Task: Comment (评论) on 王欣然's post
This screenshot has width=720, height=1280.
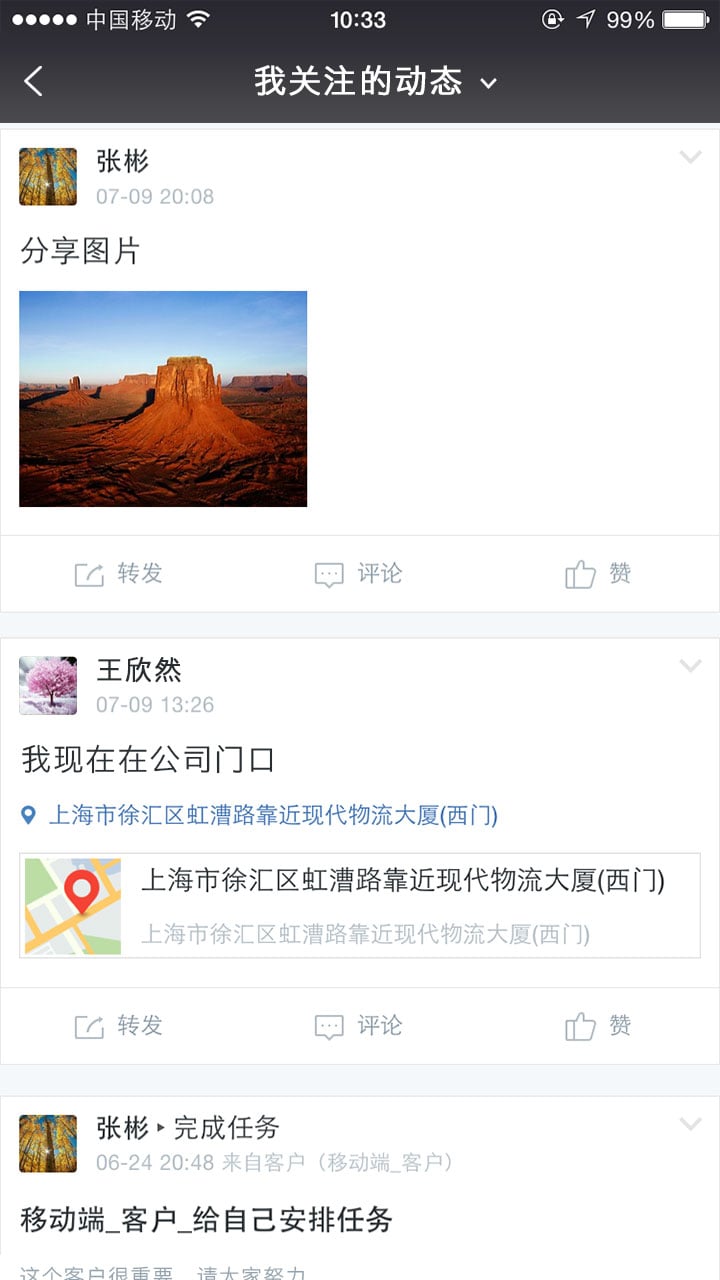Action: click(359, 1026)
